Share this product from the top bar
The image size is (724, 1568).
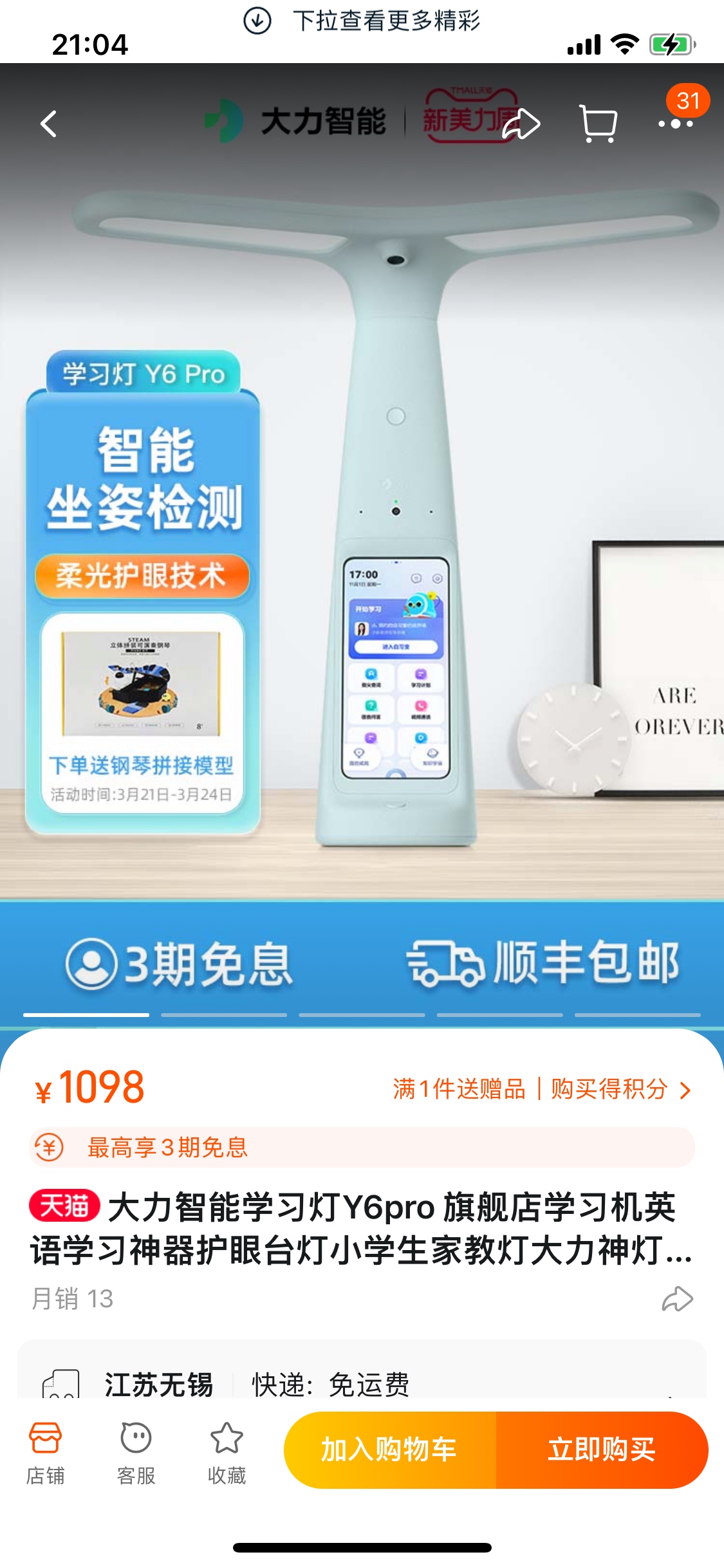pyautogui.click(x=521, y=123)
